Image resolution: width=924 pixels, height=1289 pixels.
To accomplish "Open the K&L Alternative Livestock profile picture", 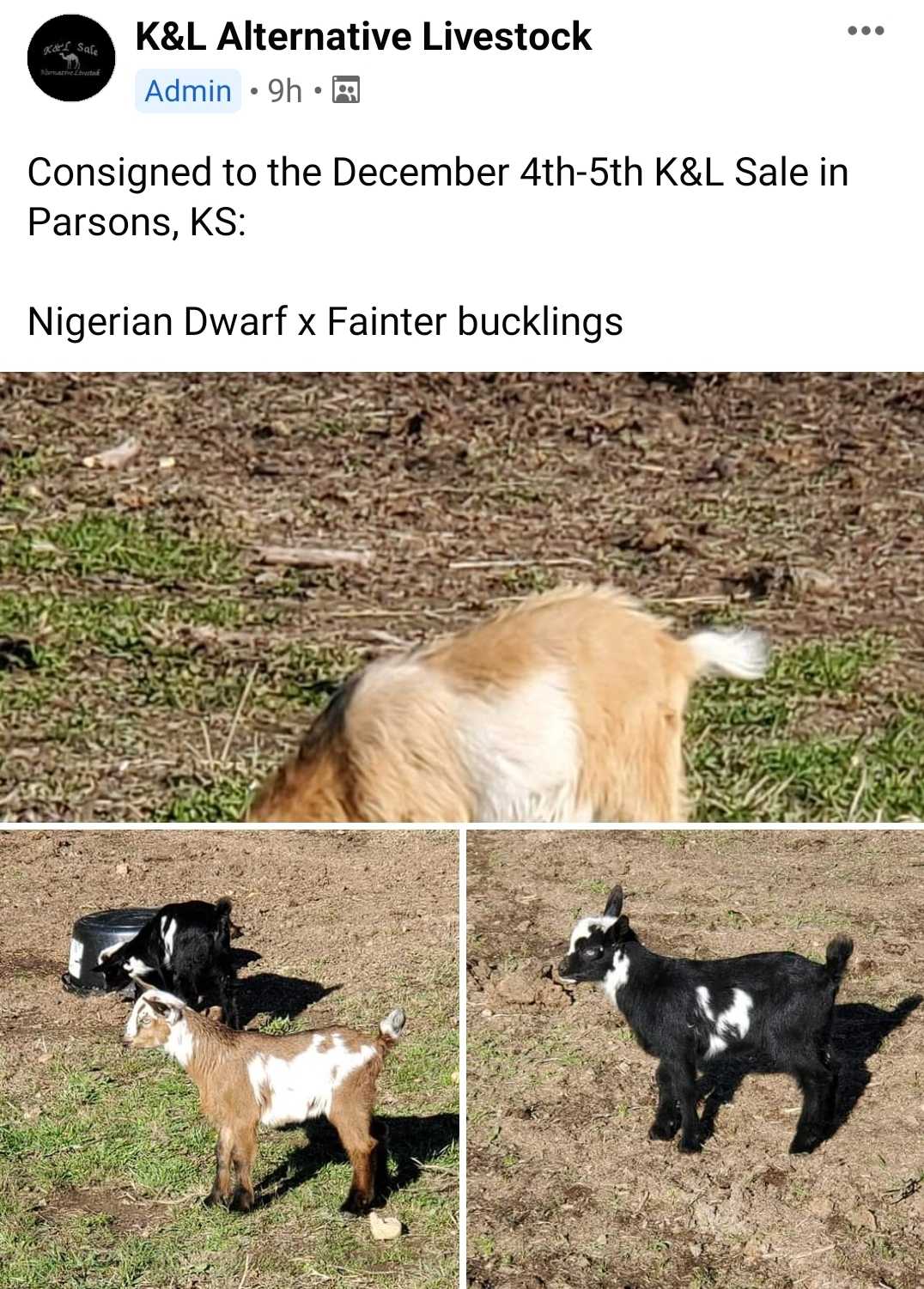I will click(x=71, y=58).
